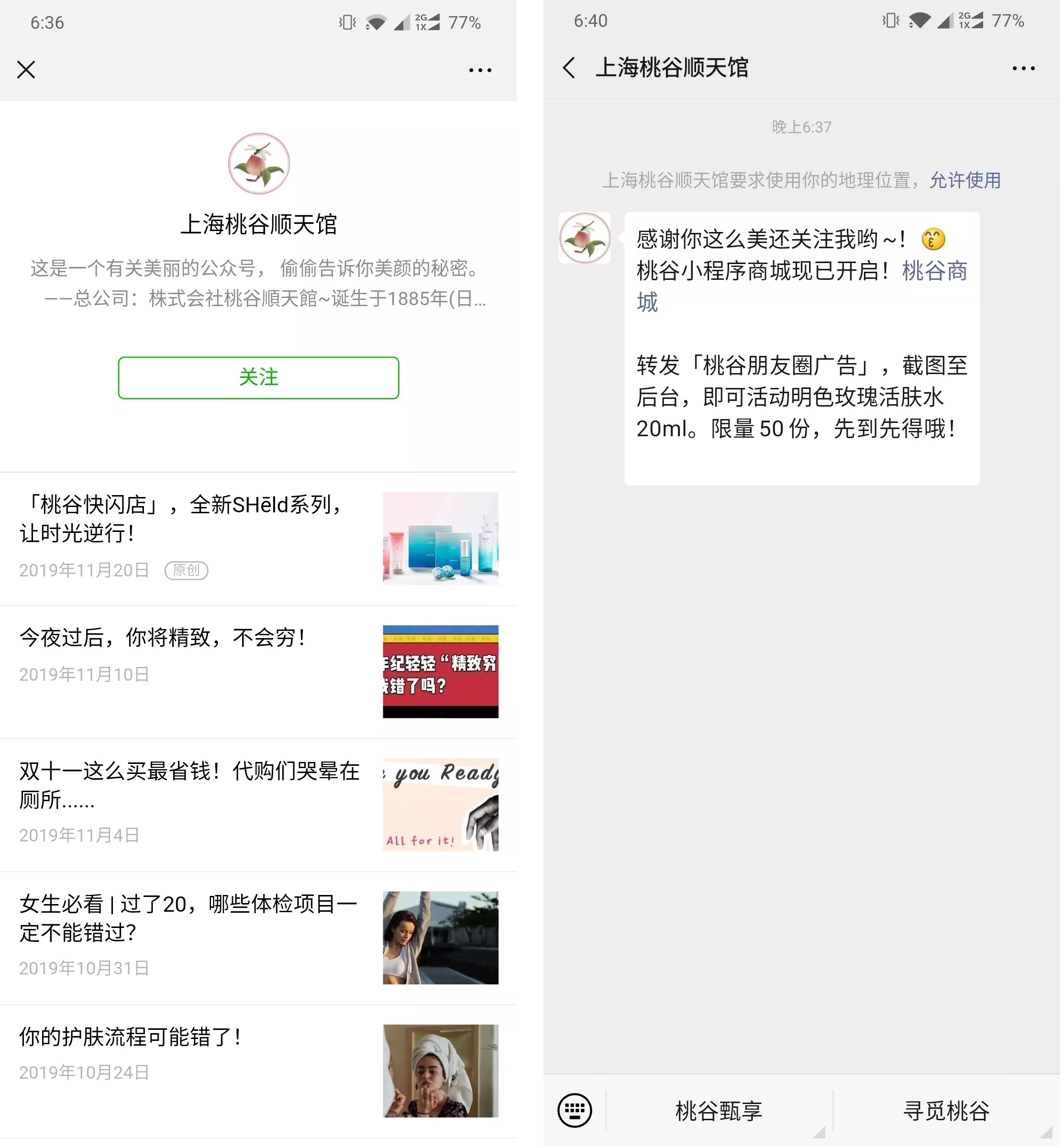This screenshot has width=1064, height=1148.
Task: Go back from 上海桃谷顺天馆 chat
Action: coord(569,68)
